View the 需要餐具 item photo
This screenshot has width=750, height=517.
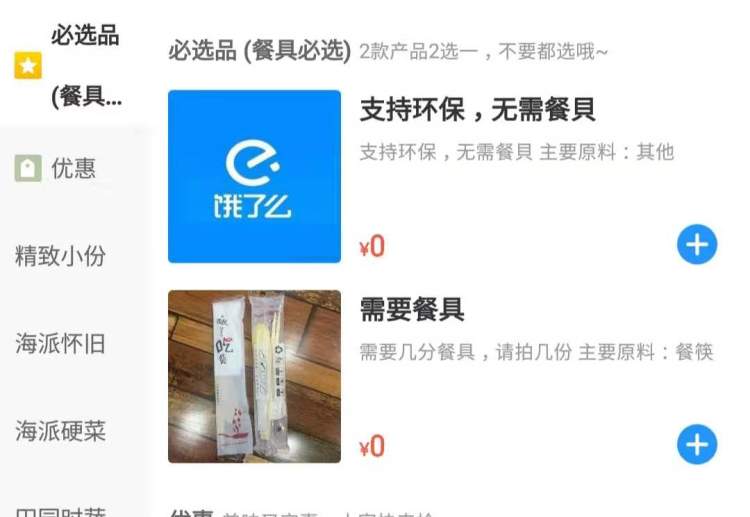point(254,376)
